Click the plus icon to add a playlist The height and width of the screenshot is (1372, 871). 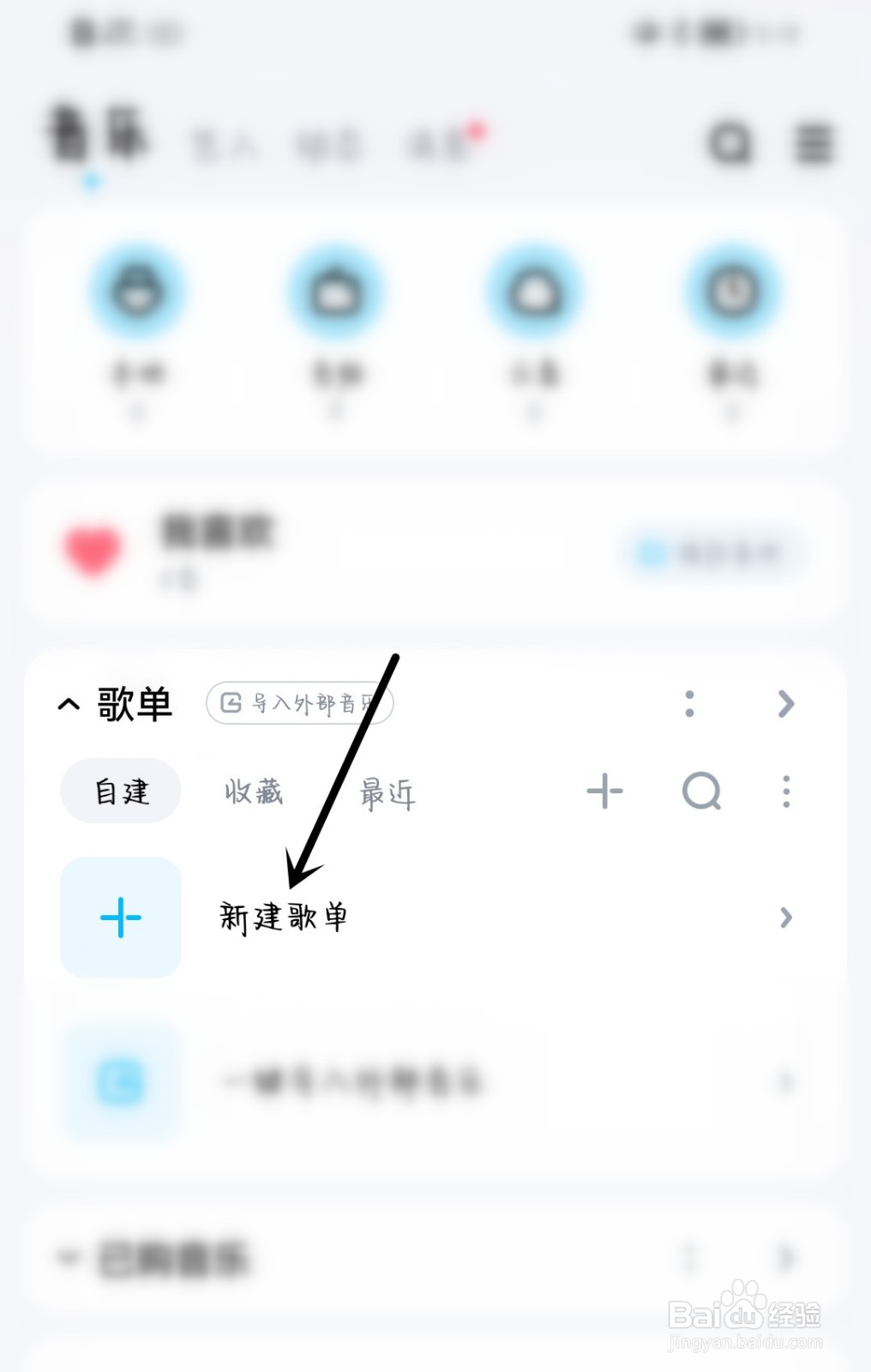(606, 791)
